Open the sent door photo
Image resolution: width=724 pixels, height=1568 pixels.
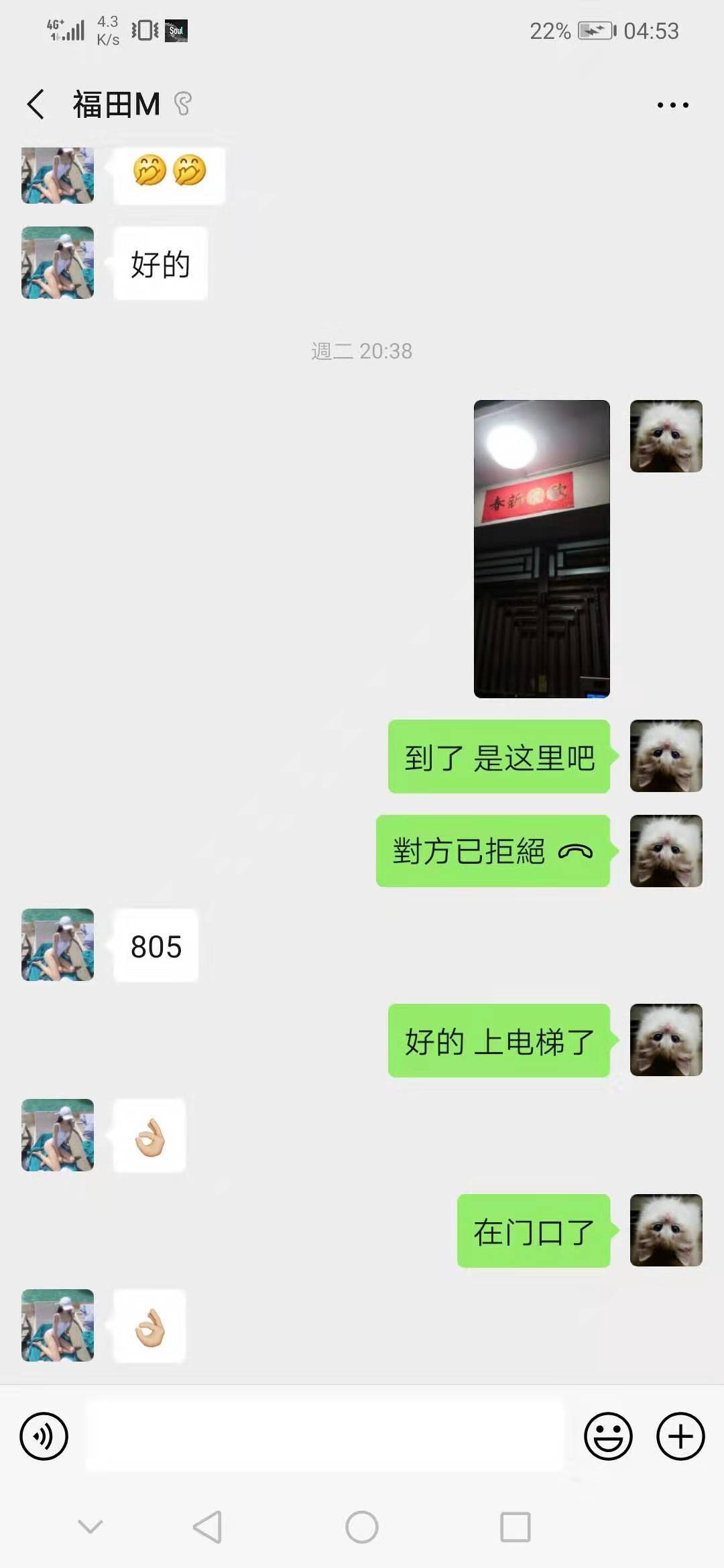coord(542,549)
